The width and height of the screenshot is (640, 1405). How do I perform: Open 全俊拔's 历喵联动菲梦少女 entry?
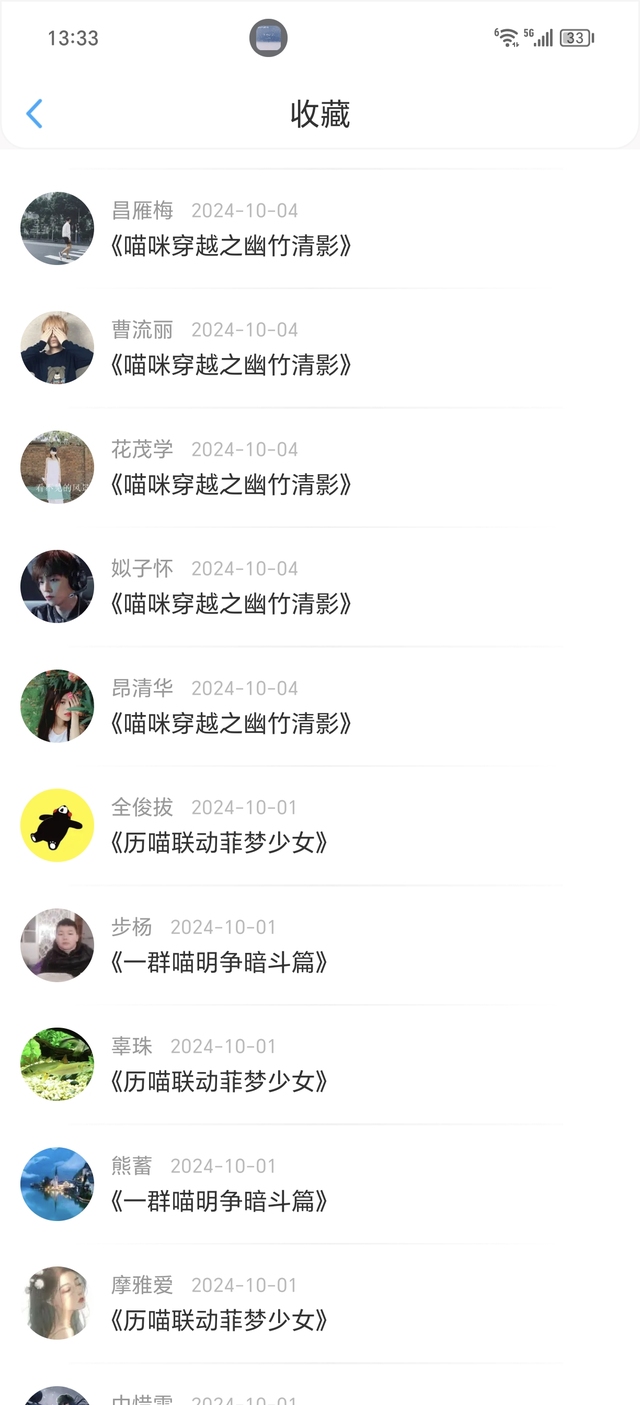(x=320, y=826)
